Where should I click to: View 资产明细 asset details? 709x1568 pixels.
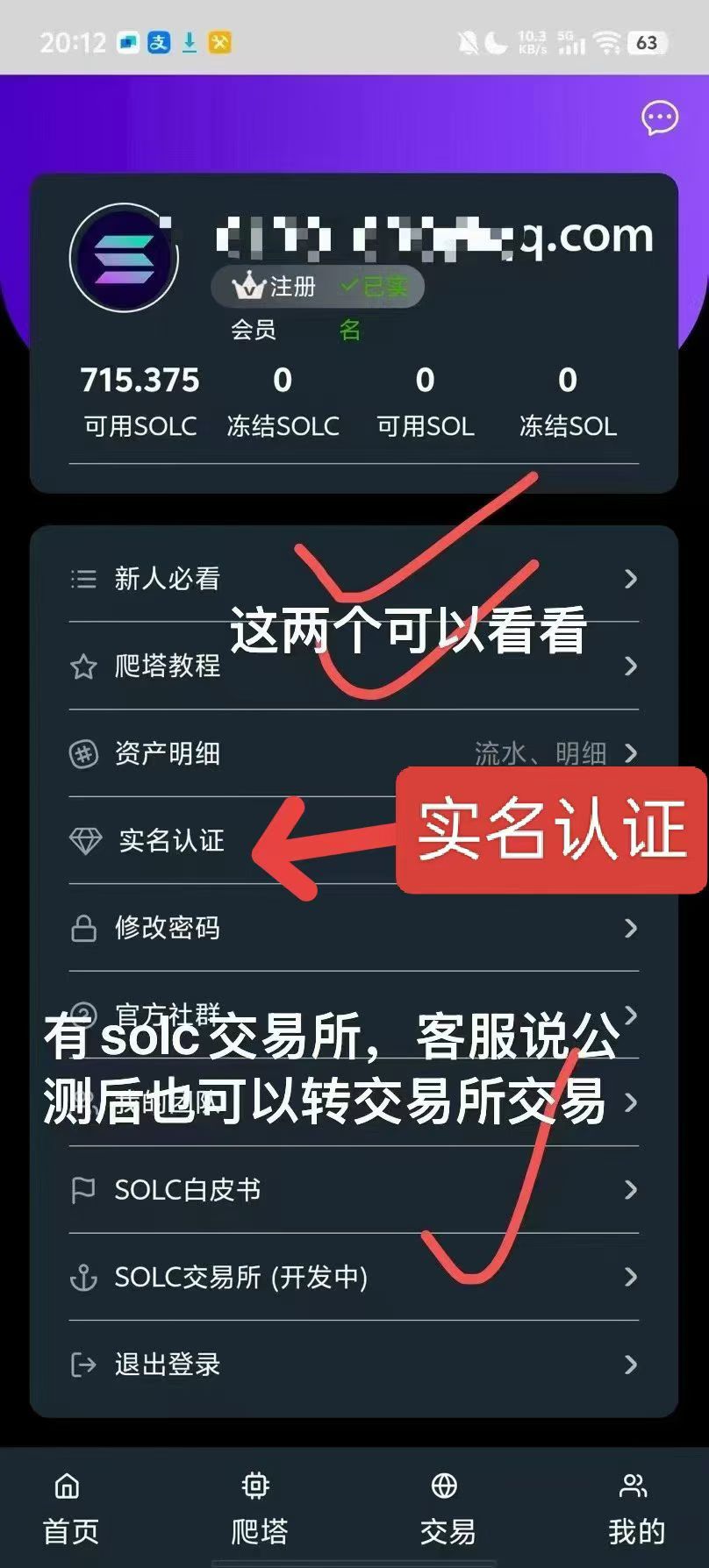point(354,753)
